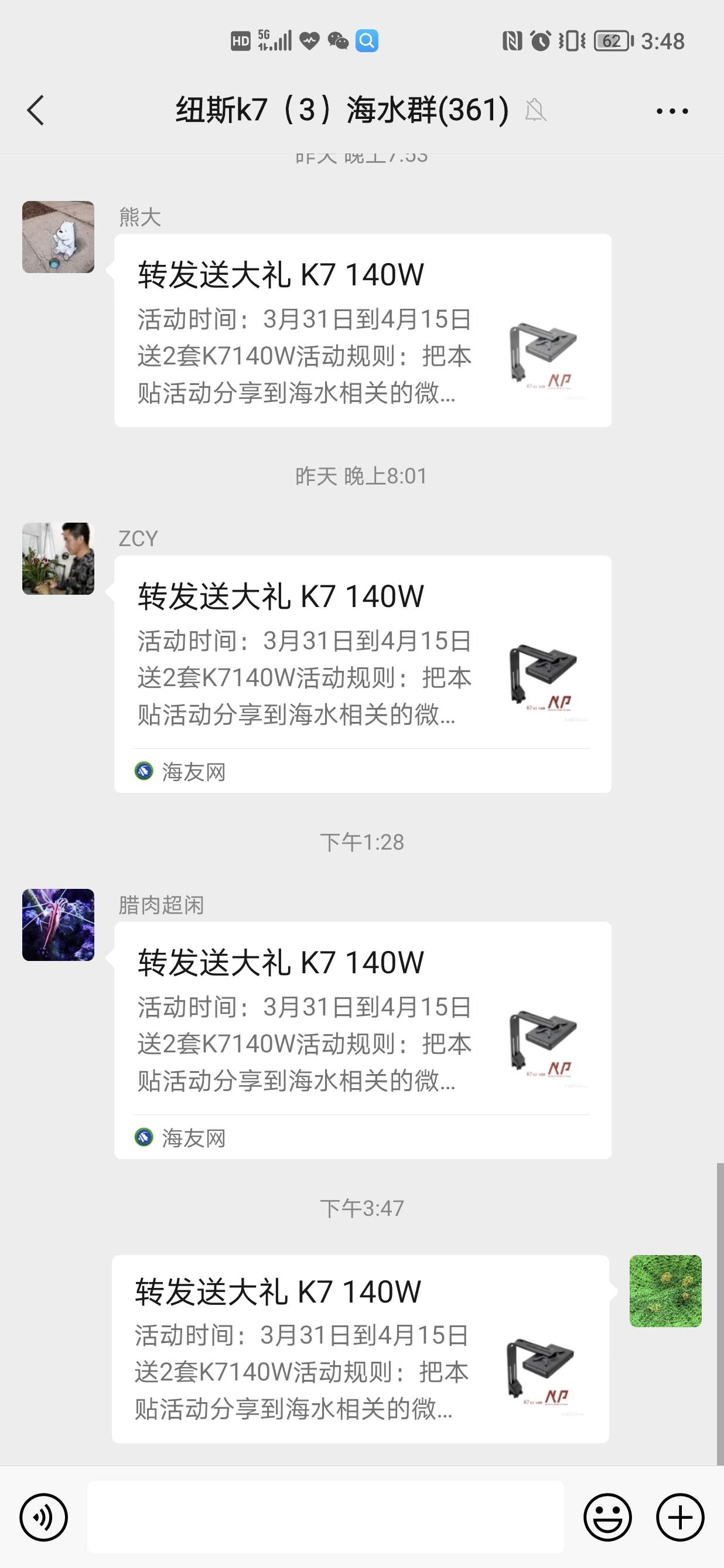Open the plus attachments panel
Viewport: 724px width, 1568px height.
pyautogui.click(x=680, y=1518)
